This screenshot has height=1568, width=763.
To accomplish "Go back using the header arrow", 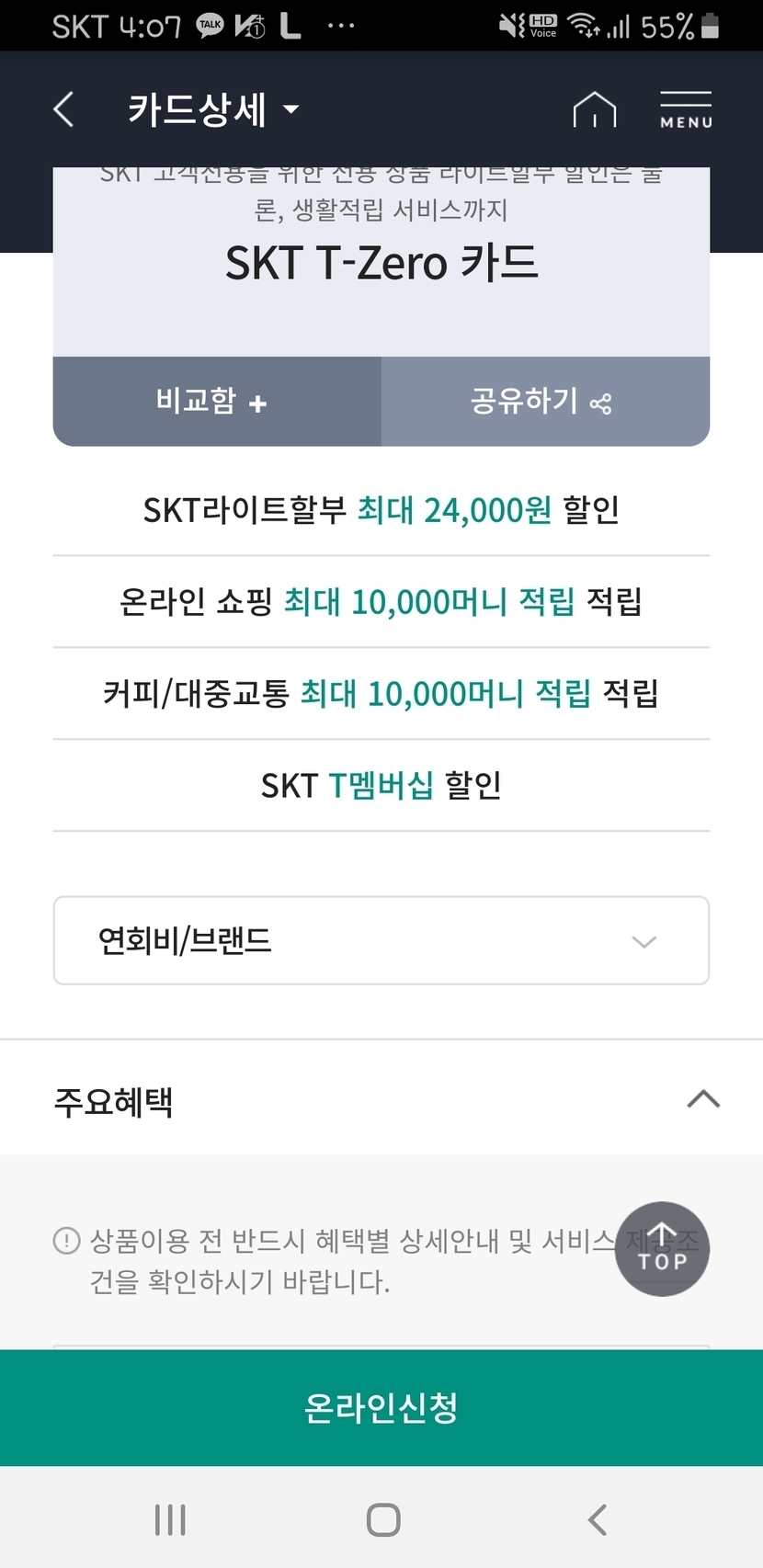I will (x=63, y=109).
